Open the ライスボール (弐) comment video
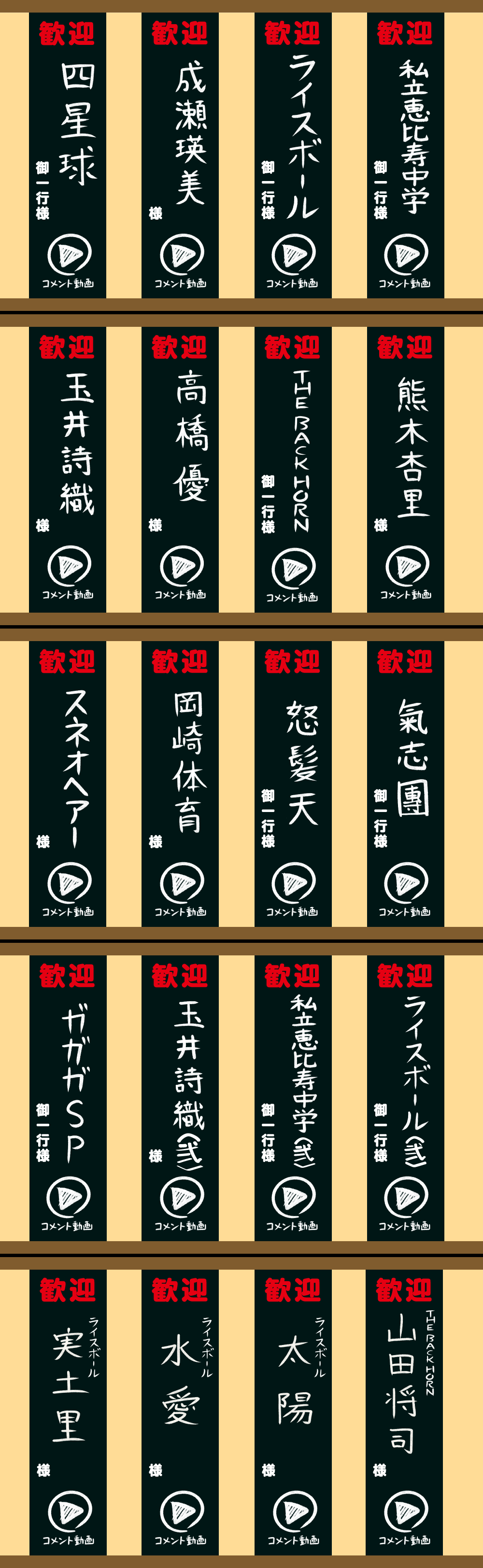Viewport: 483px width, 1568px height. coord(406,1197)
